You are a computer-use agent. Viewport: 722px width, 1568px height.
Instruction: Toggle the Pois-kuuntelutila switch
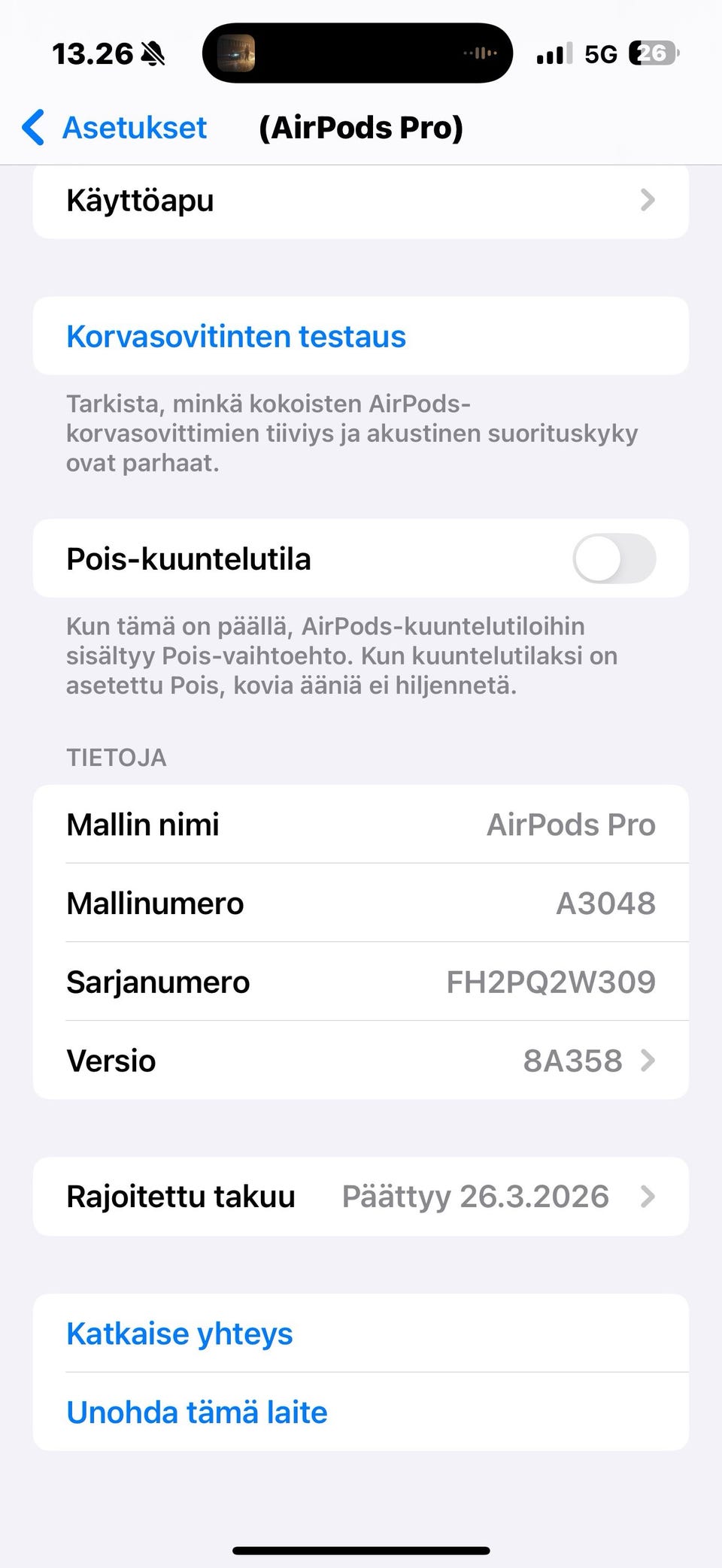click(x=614, y=558)
